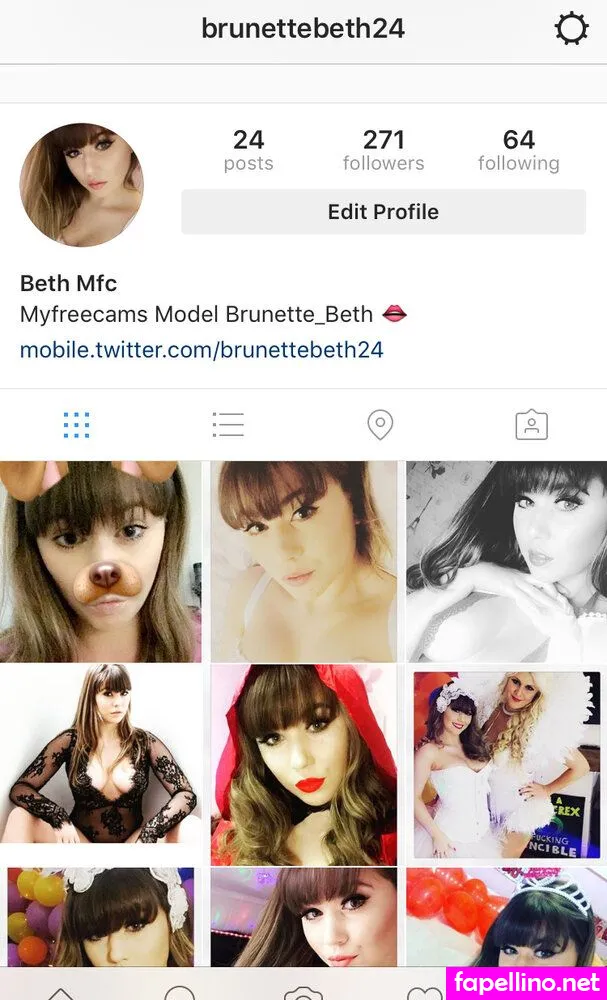This screenshot has height=1000, width=607.
Task: View the tagged photos tab
Action: [531, 425]
